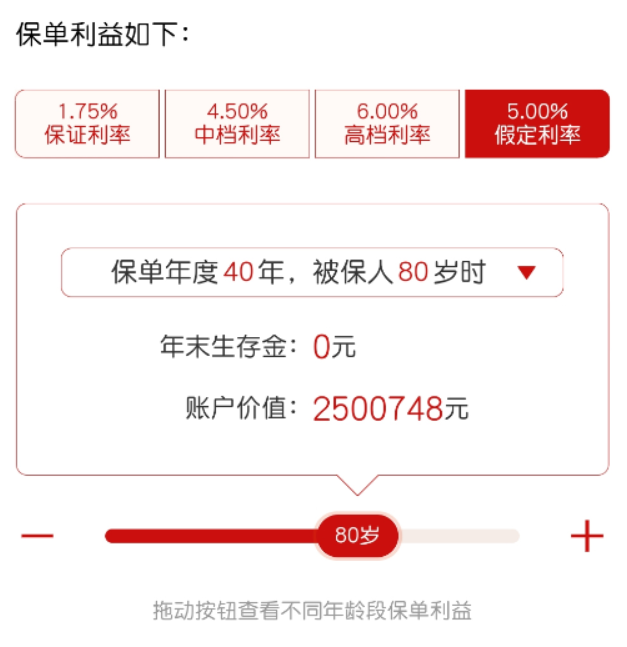Tap the 80岁 slider handle

point(357,536)
